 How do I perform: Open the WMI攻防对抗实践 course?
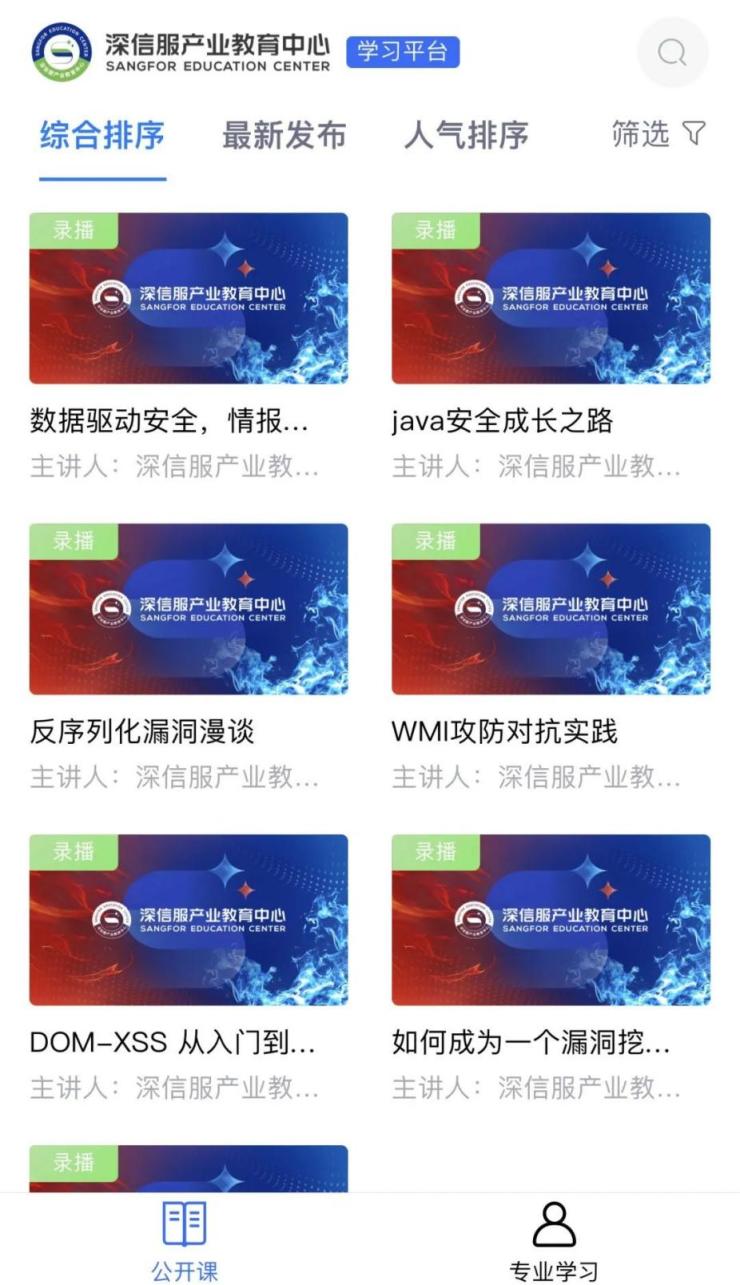(x=551, y=610)
